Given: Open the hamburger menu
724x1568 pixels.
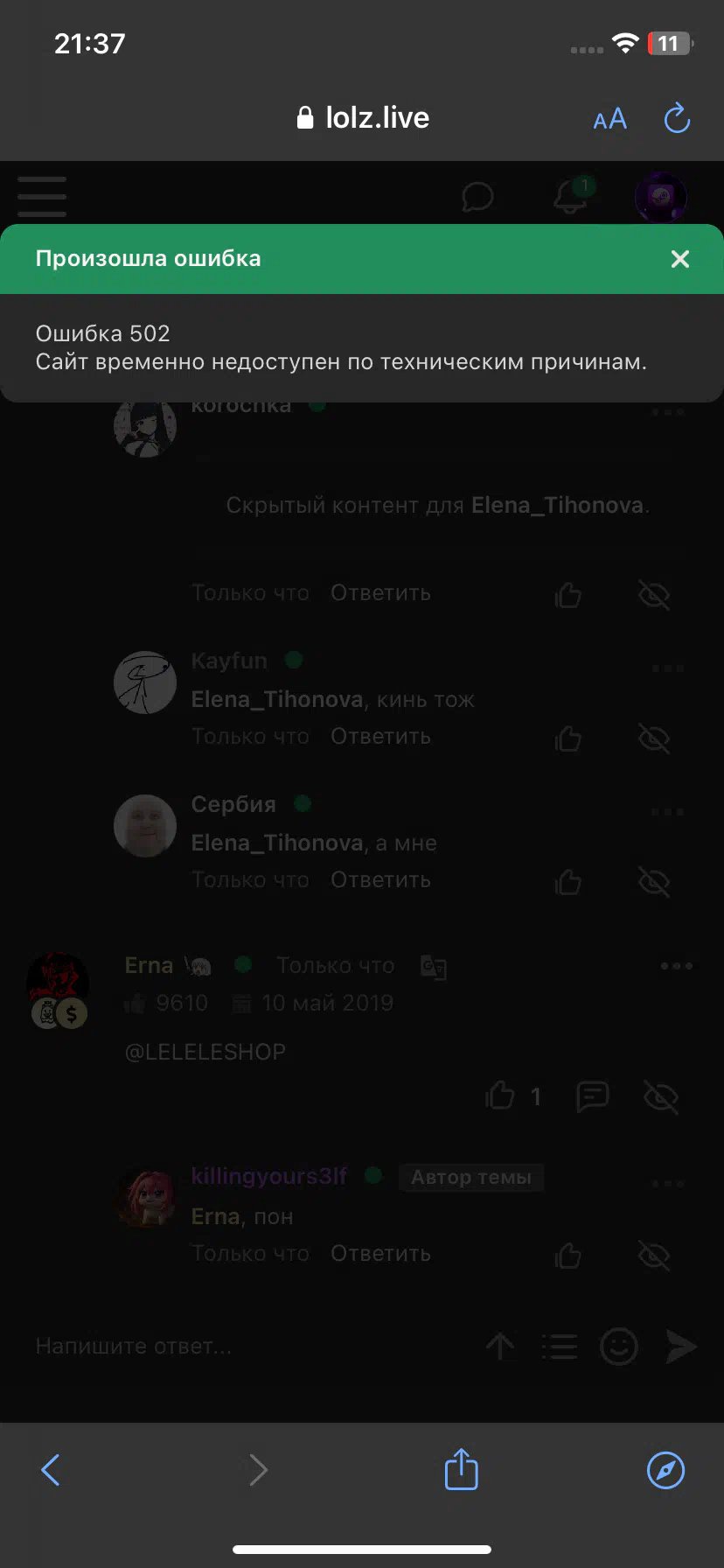Looking at the screenshot, I should [42, 196].
